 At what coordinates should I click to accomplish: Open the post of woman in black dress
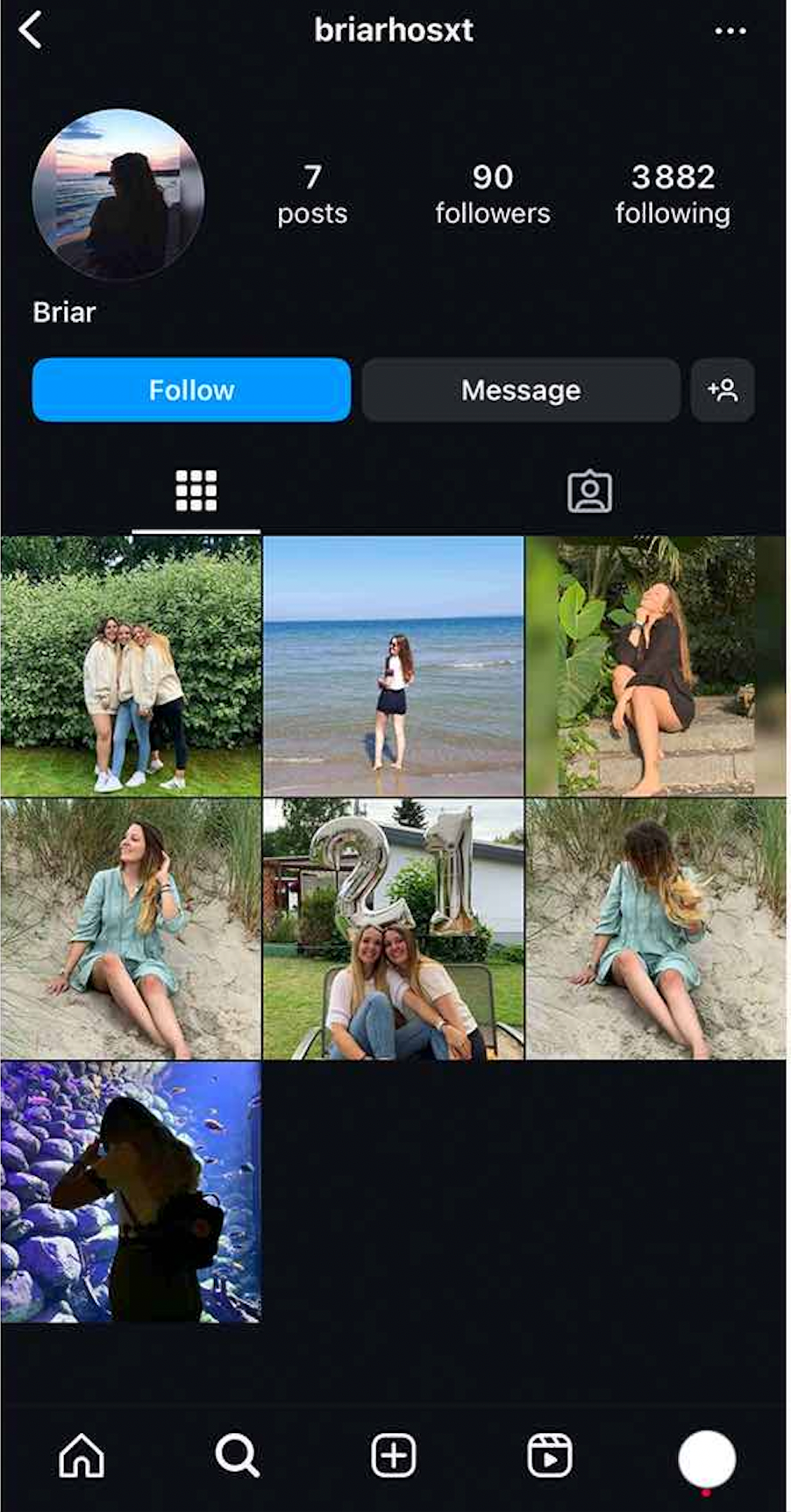(x=656, y=667)
